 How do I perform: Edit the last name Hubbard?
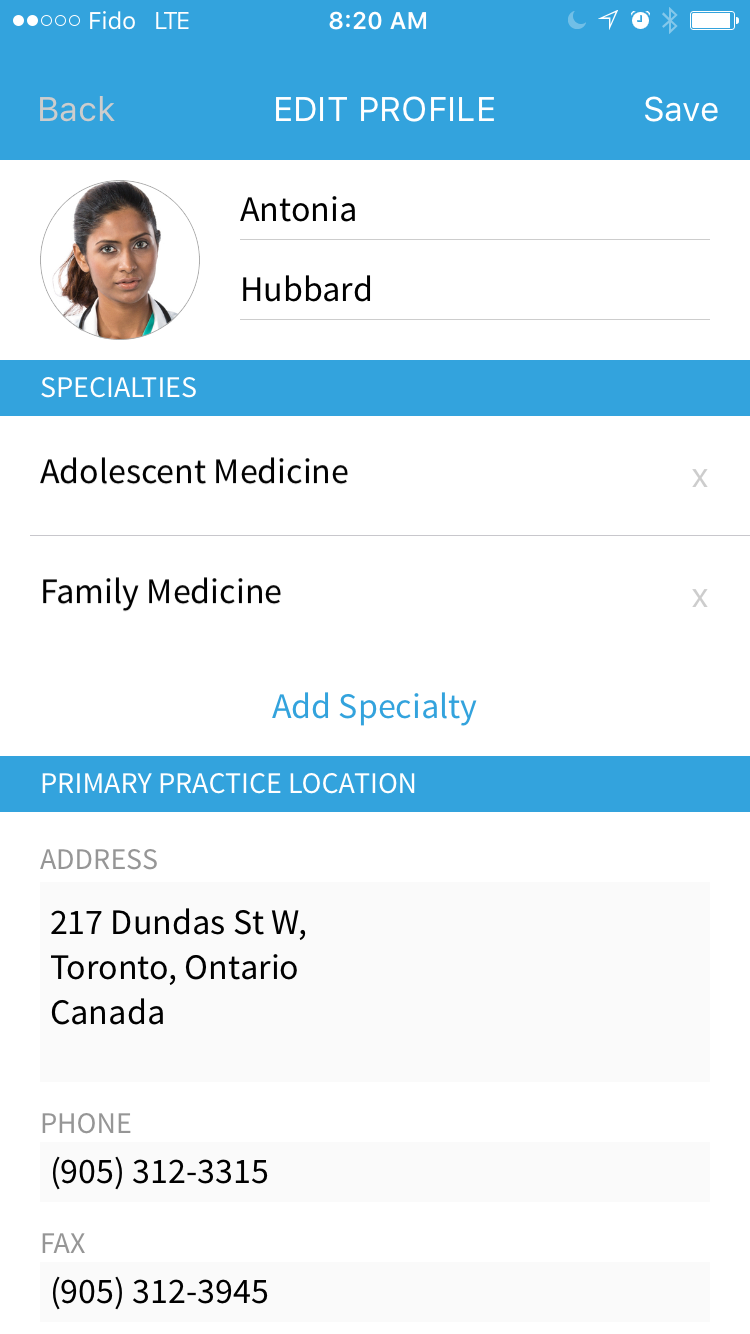point(475,290)
